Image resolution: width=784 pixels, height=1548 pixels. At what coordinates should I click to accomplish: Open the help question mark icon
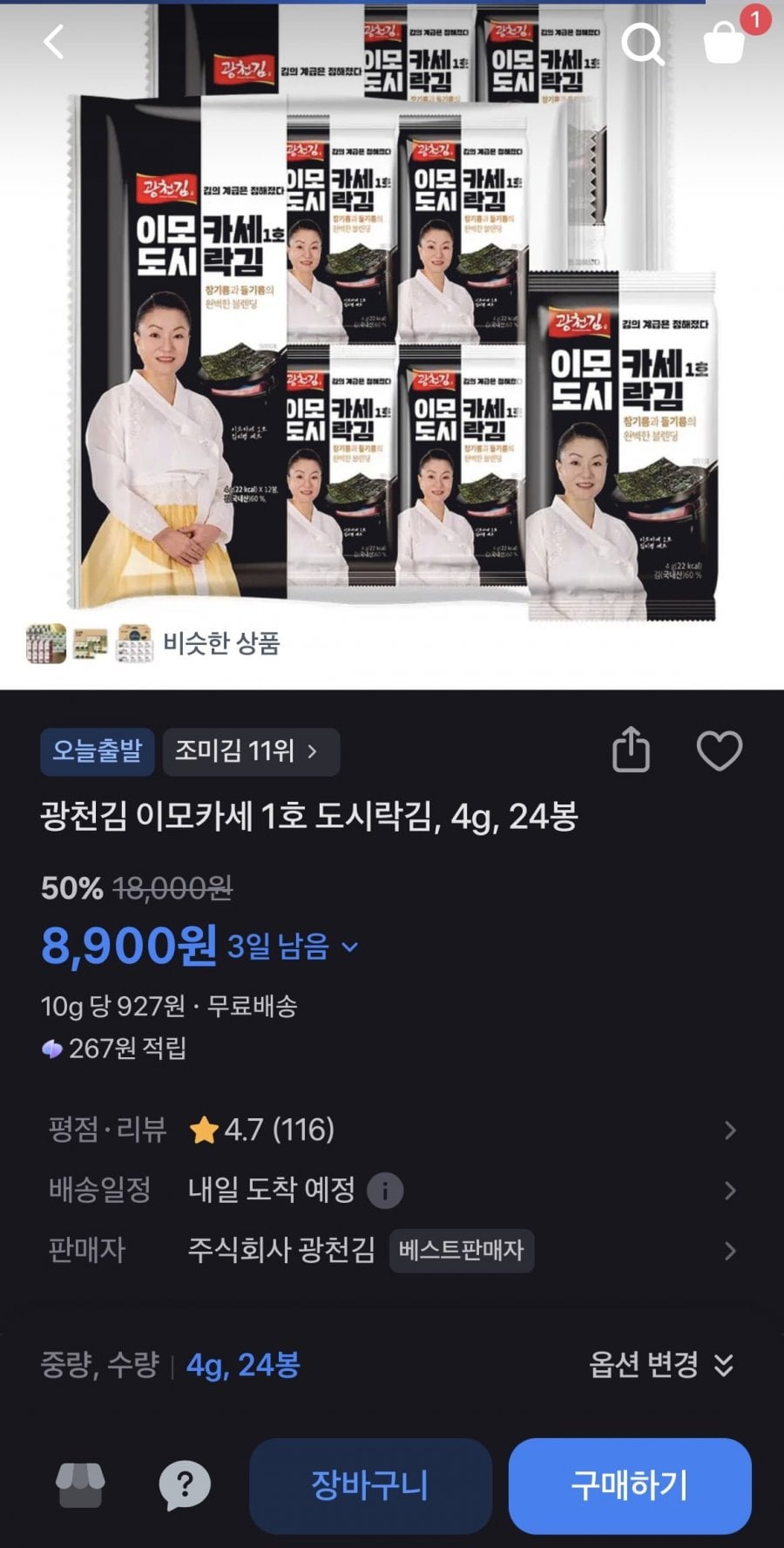click(x=185, y=1484)
